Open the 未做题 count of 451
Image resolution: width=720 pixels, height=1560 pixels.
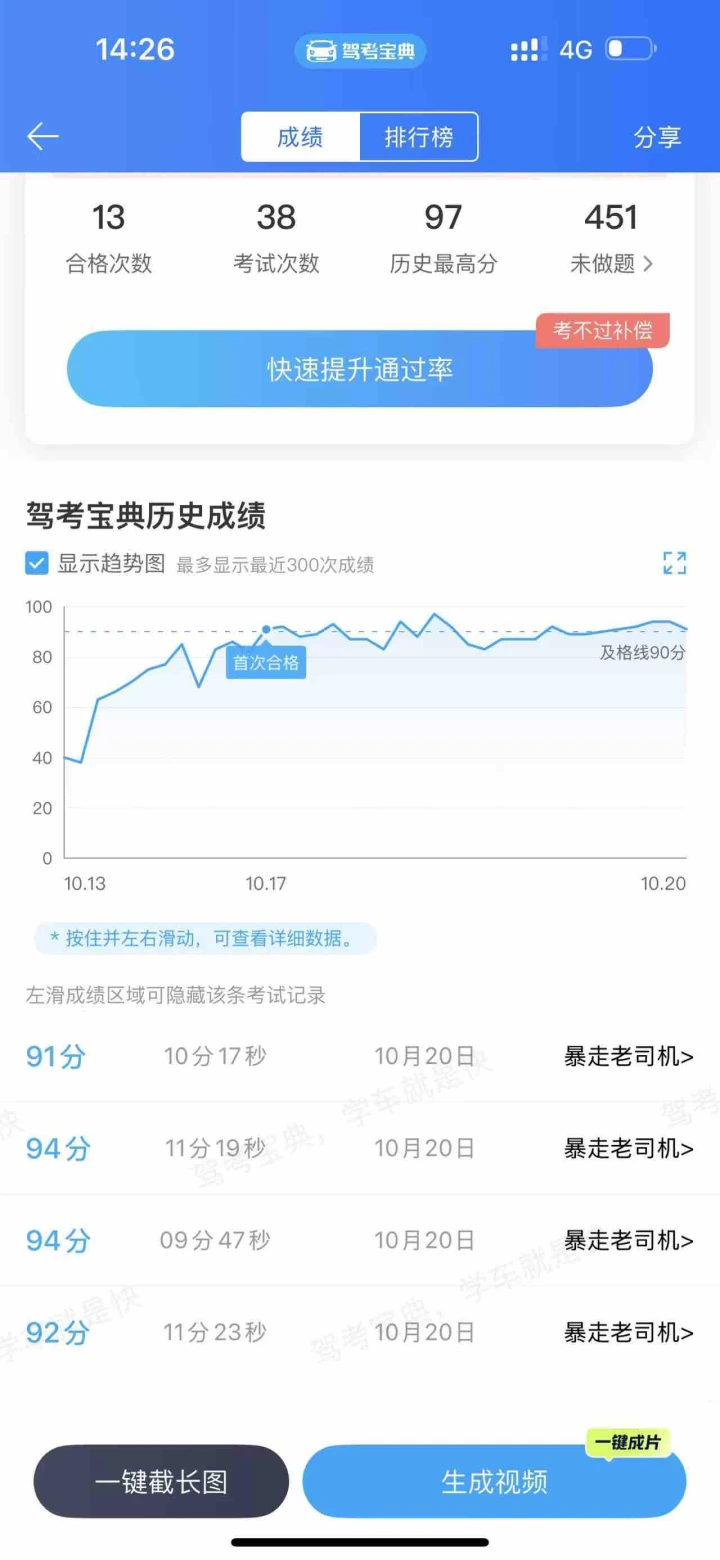click(x=611, y=238)
